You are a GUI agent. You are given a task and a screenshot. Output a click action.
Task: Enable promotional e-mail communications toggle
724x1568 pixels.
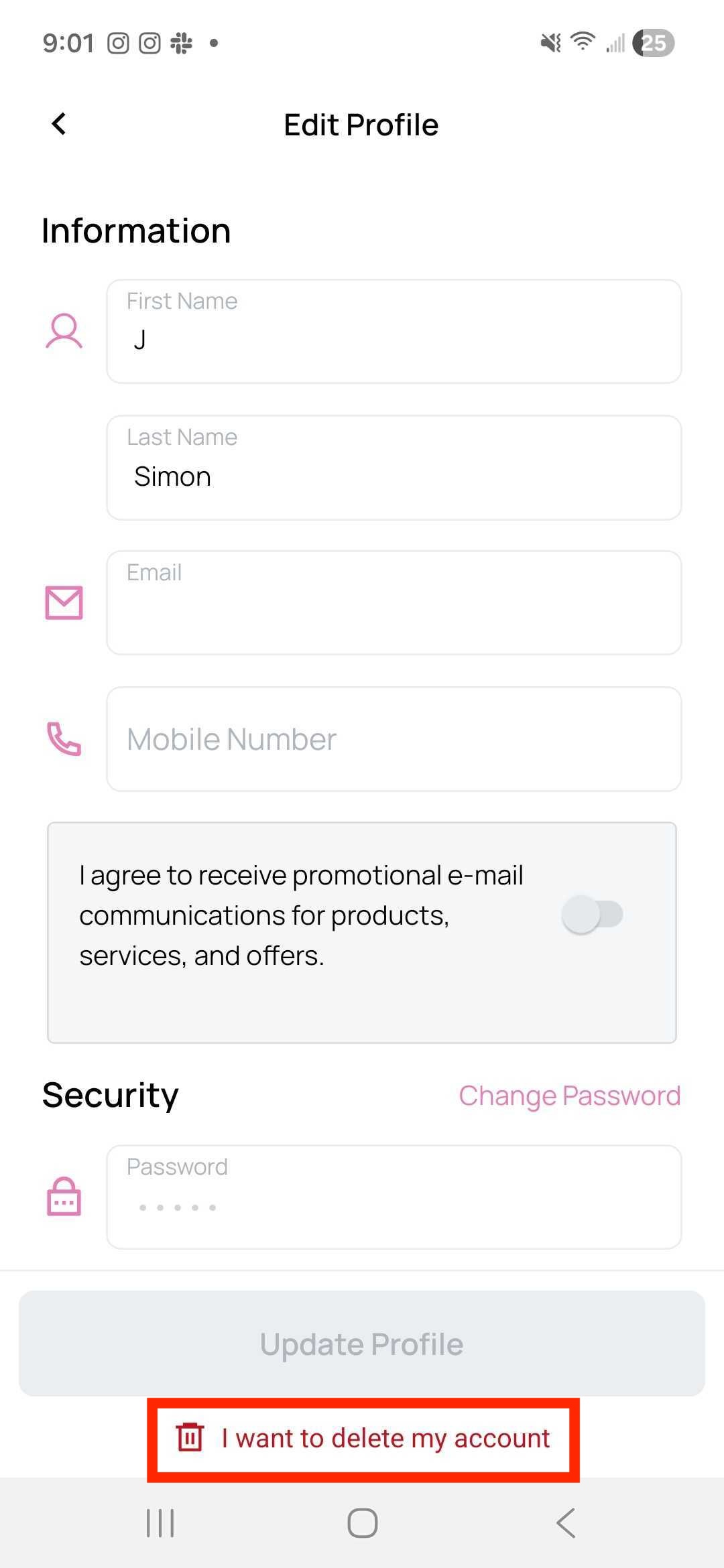pyautogui.click(x=593, y=915)
